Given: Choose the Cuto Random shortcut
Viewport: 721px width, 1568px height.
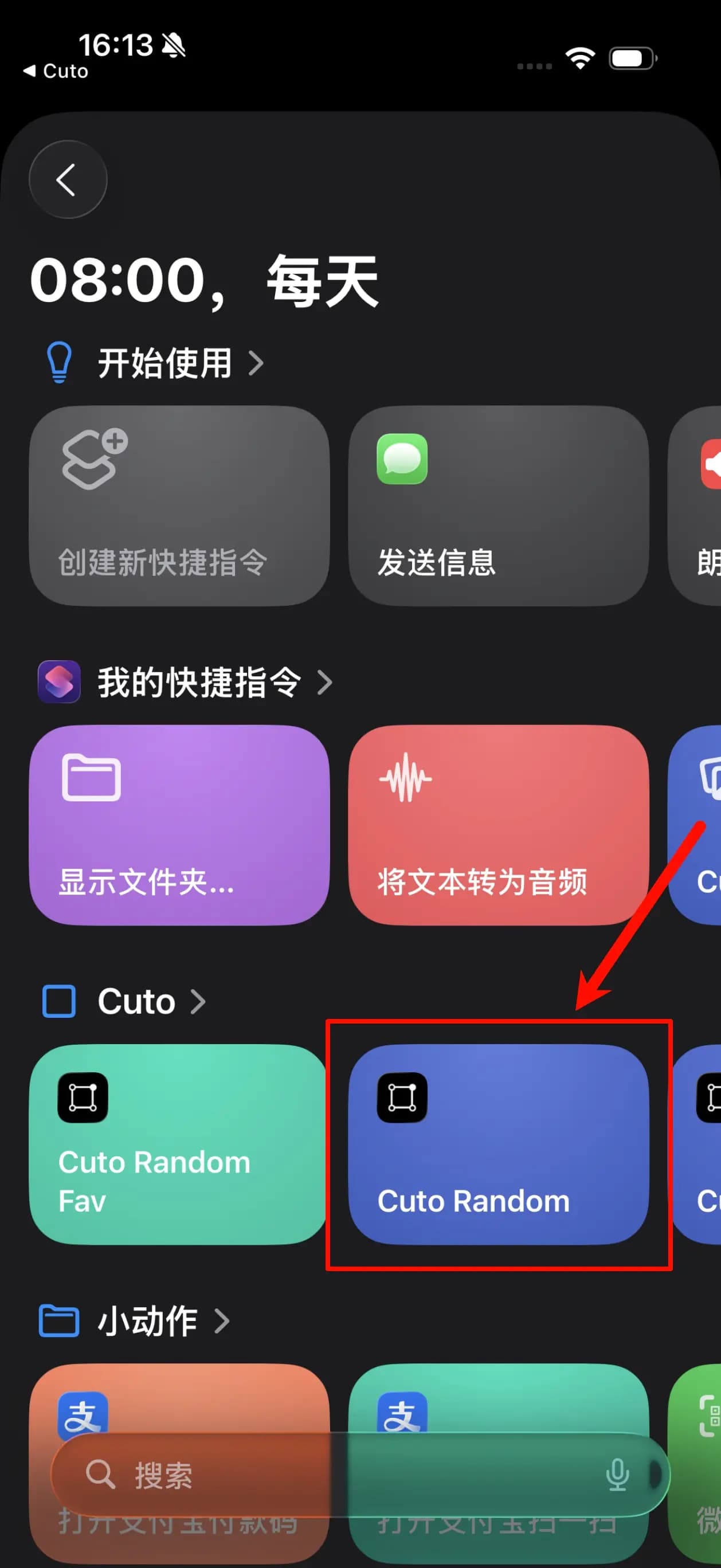Looking at the screenshot, I should [498, 1144].
